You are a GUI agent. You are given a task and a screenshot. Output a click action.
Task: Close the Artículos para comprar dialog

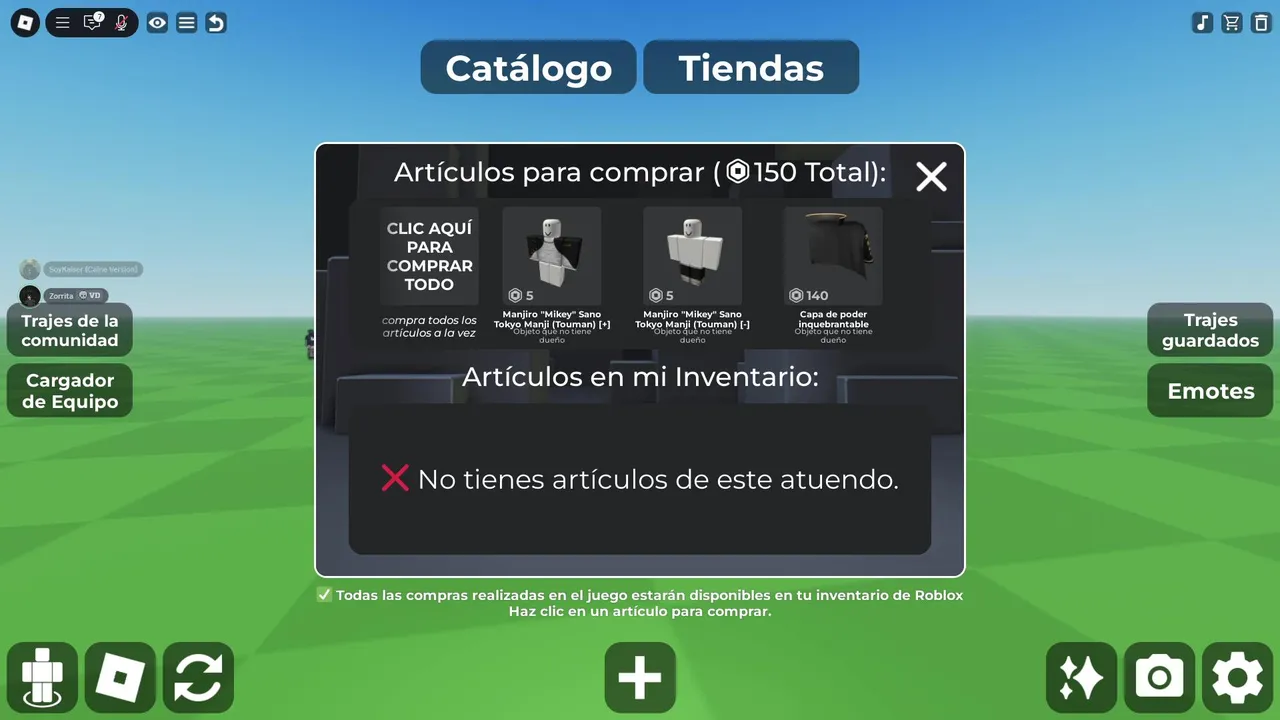(931, 177)
